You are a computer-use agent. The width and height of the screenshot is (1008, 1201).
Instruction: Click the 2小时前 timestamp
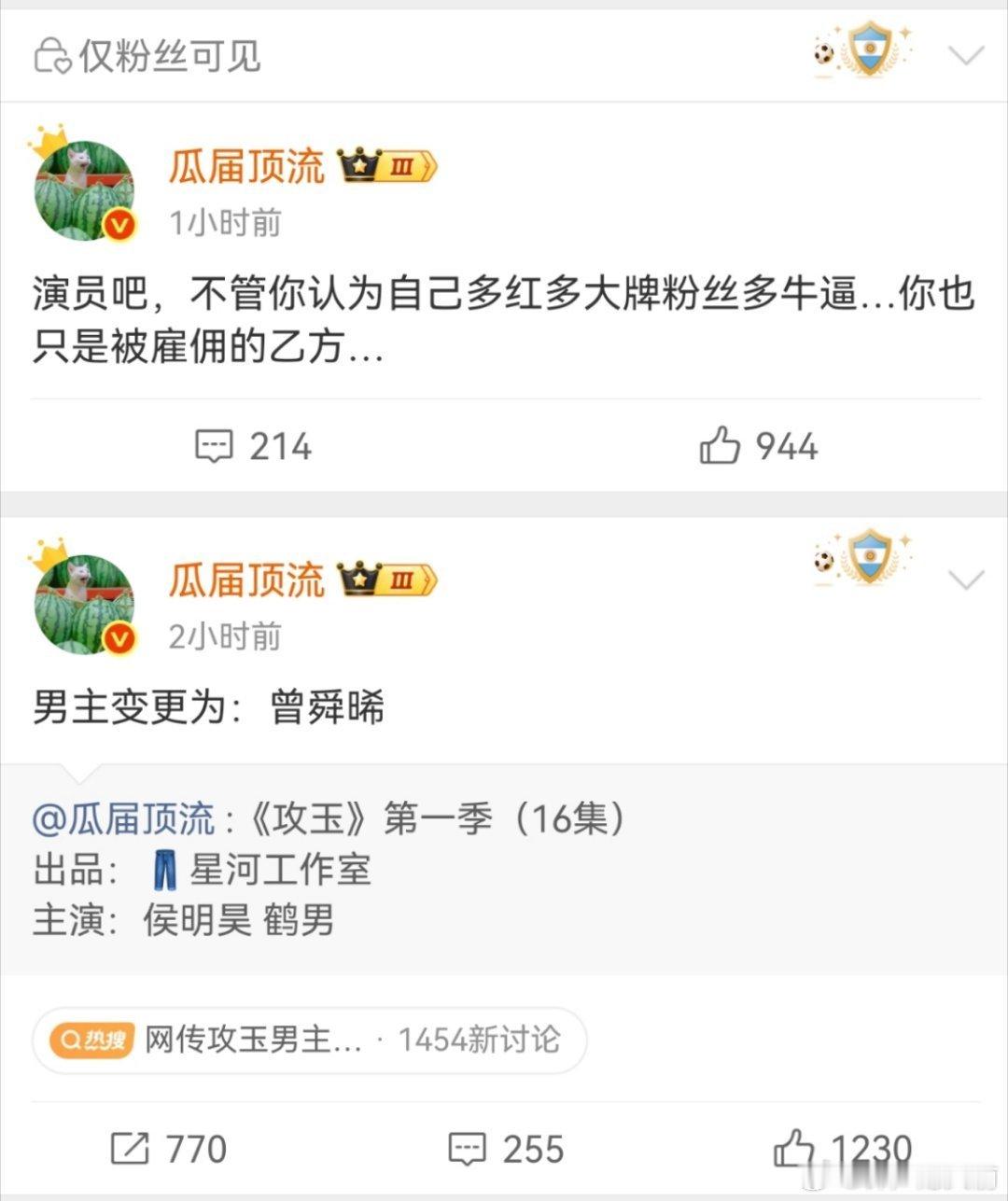pos(224,636)
